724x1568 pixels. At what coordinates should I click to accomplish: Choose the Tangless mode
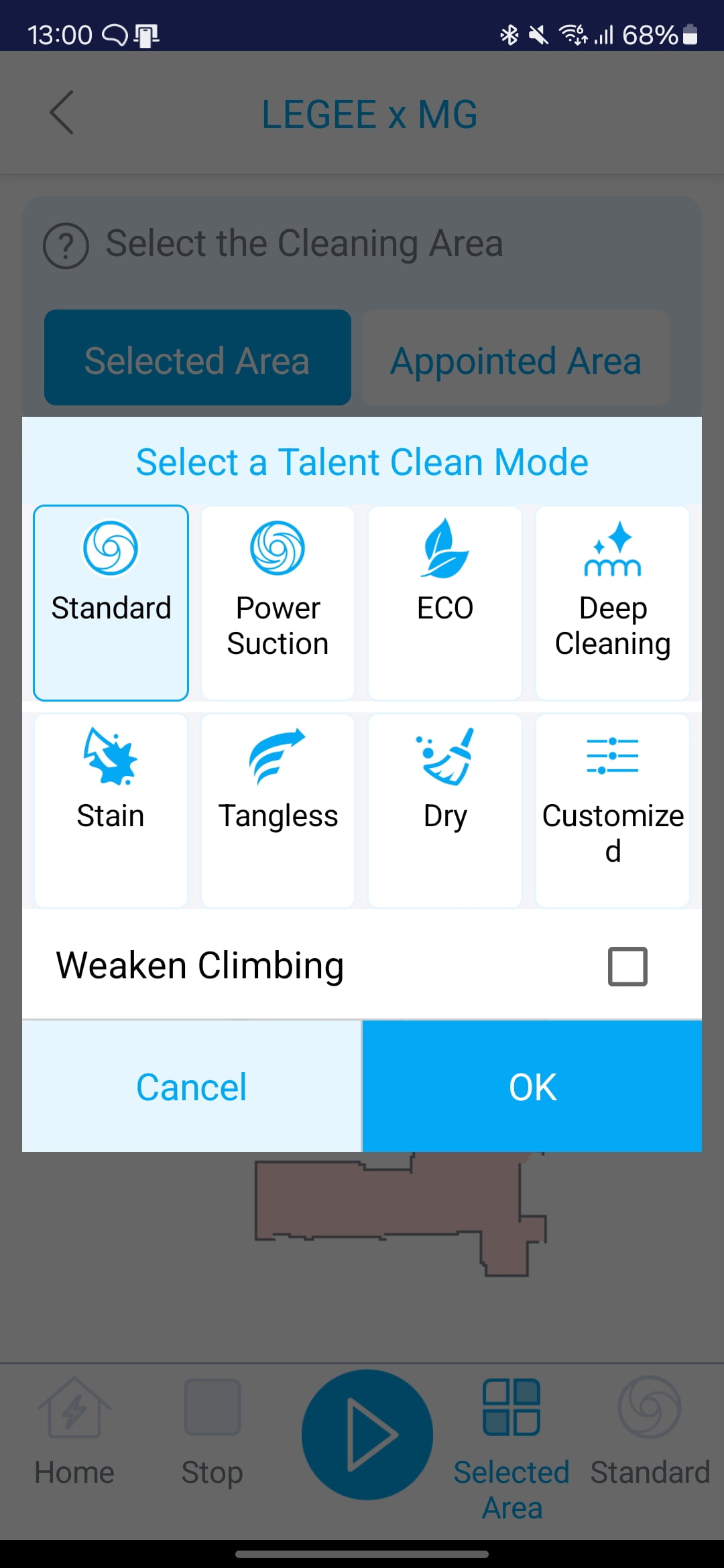[278, 810]
